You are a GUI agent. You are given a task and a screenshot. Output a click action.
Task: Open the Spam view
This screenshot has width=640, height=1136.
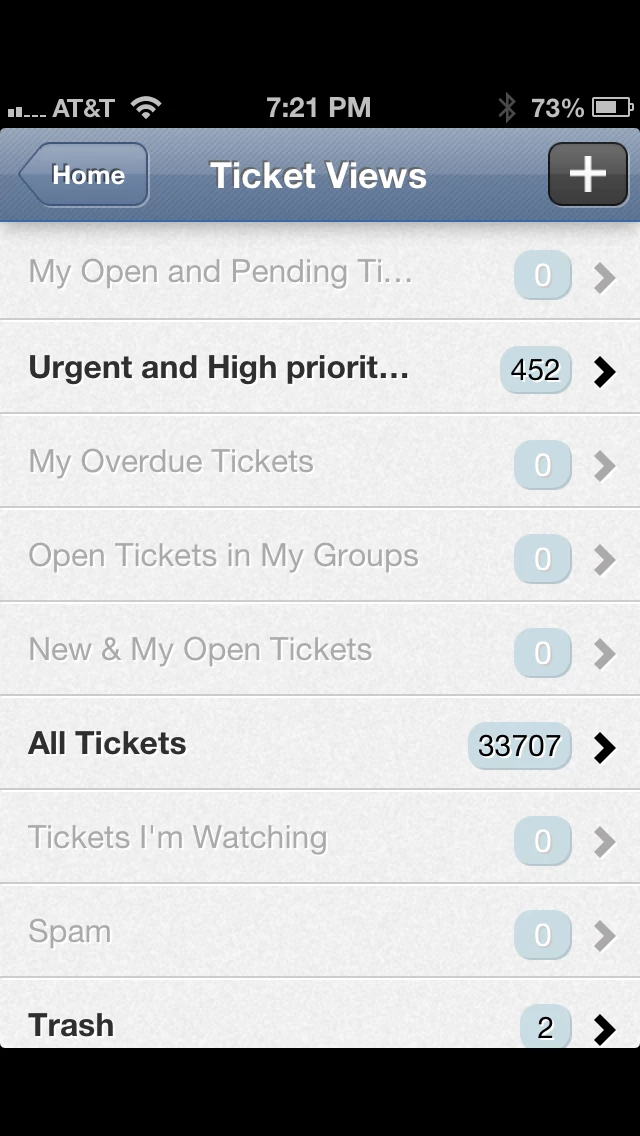(320, 932)
